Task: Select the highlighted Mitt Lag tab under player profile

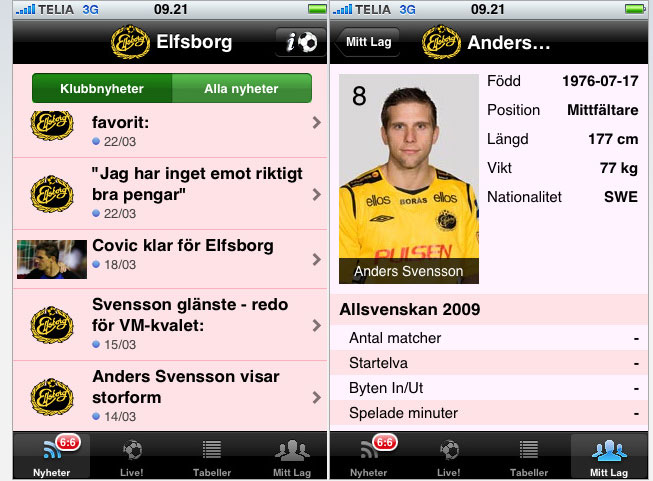Action: coord(608,458)
